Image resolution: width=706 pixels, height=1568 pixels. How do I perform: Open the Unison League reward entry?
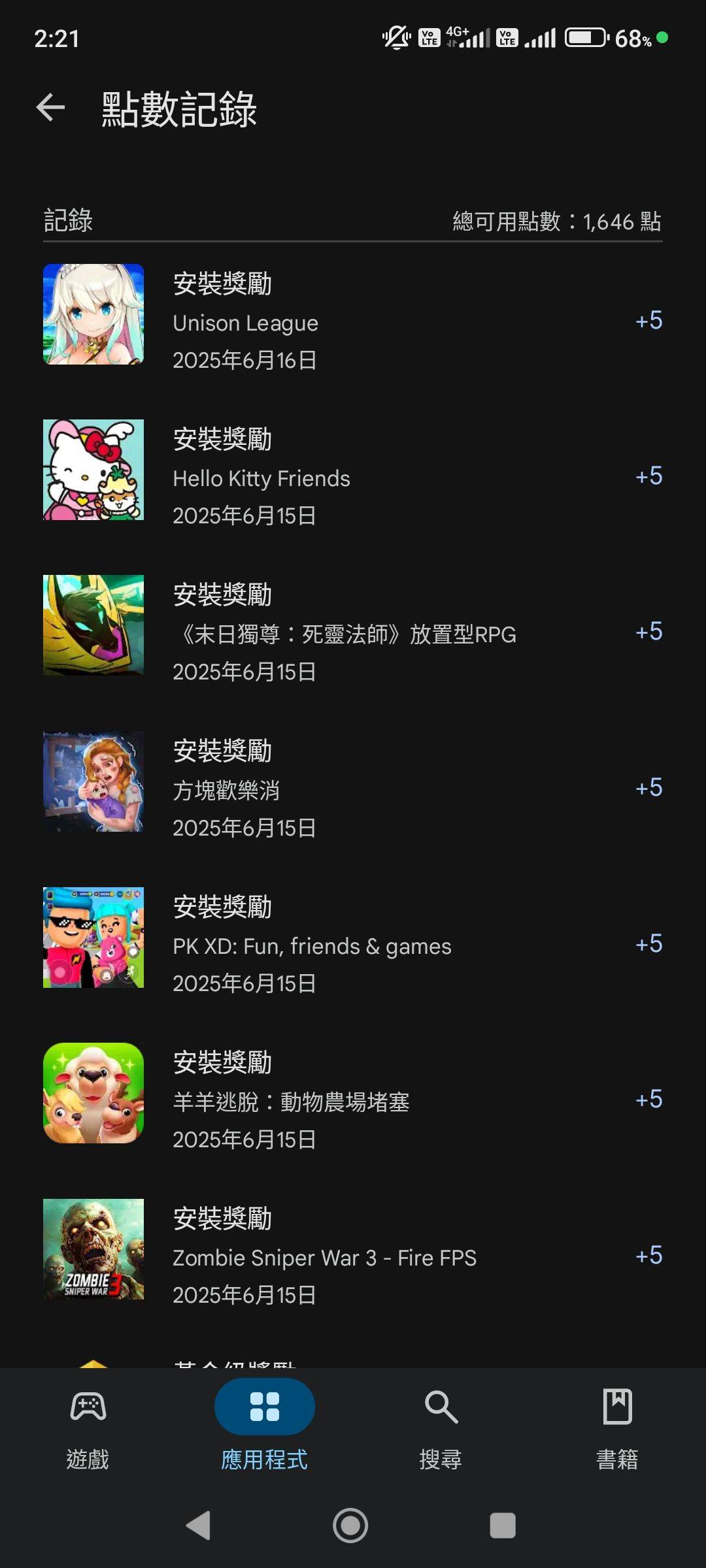point(327,320)
